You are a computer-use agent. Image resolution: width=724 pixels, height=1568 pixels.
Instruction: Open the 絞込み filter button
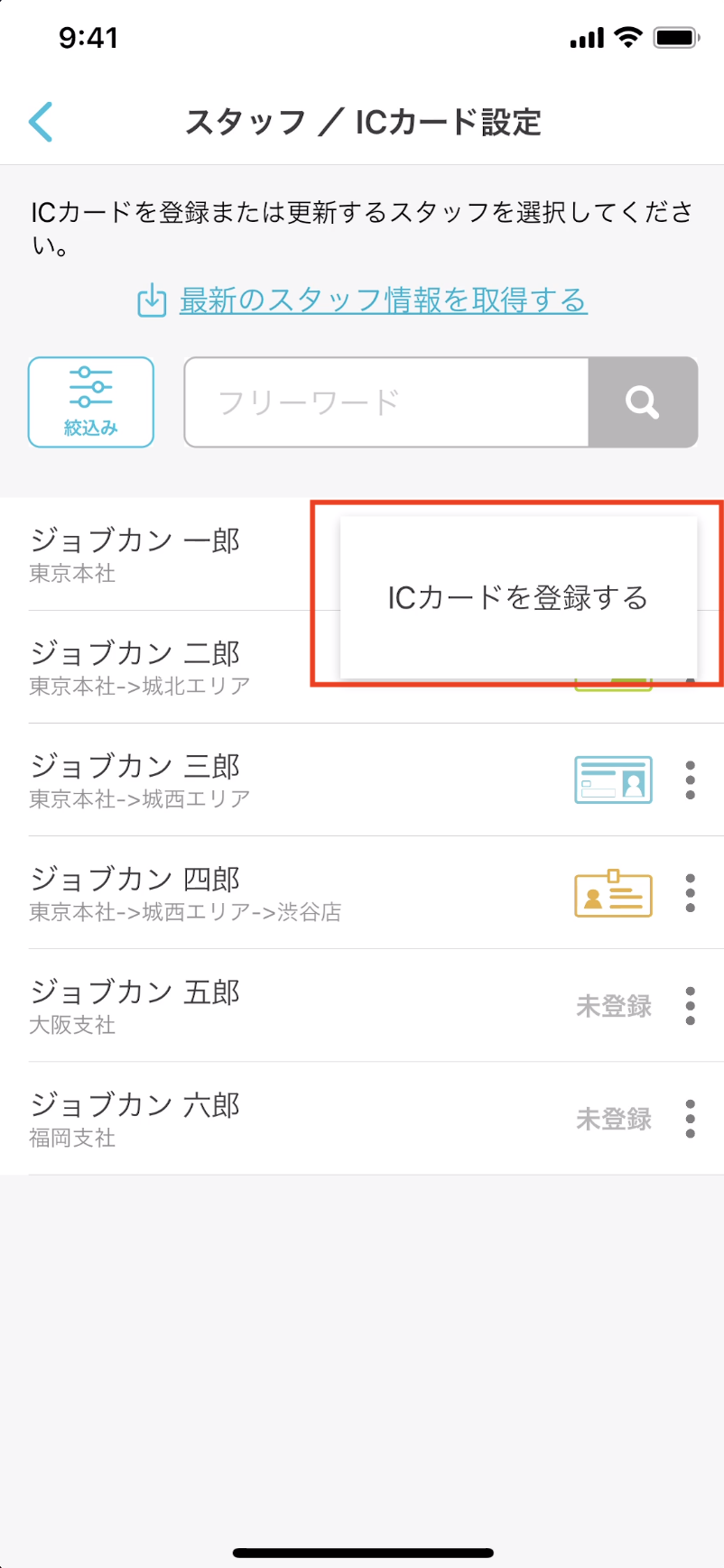coord(91,402)
